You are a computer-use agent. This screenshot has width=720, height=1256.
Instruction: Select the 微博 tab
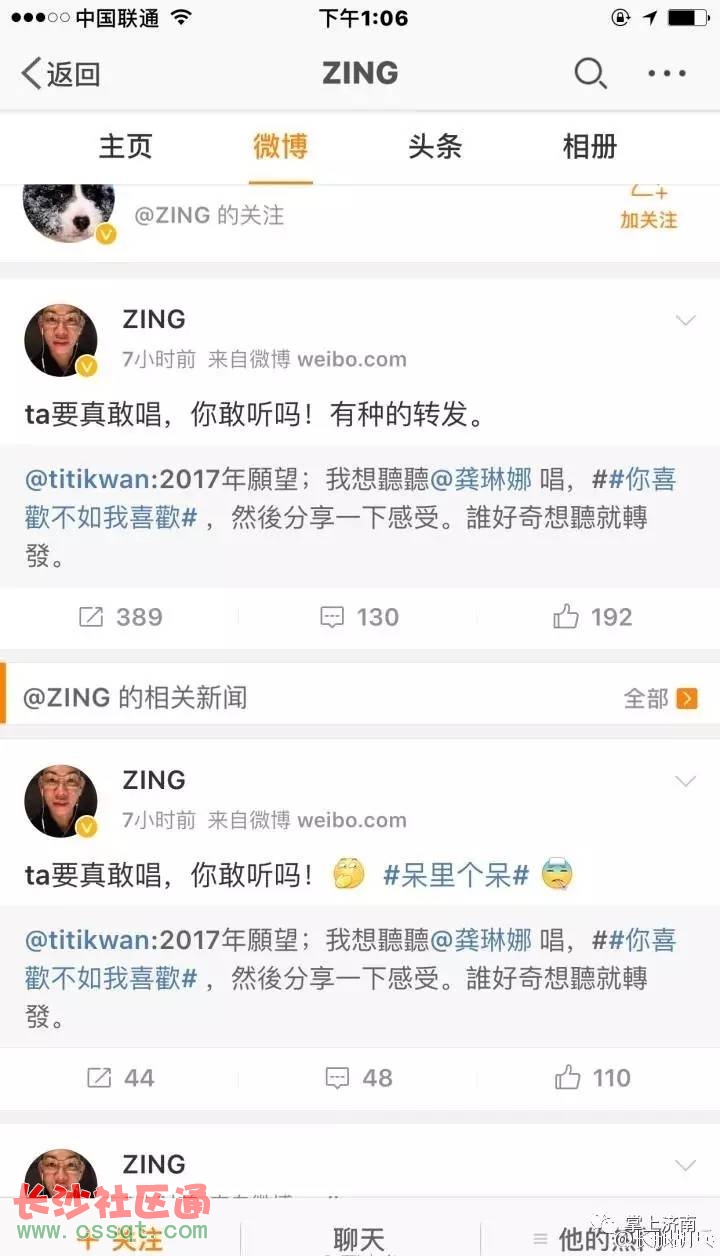(x=280, y=147)
